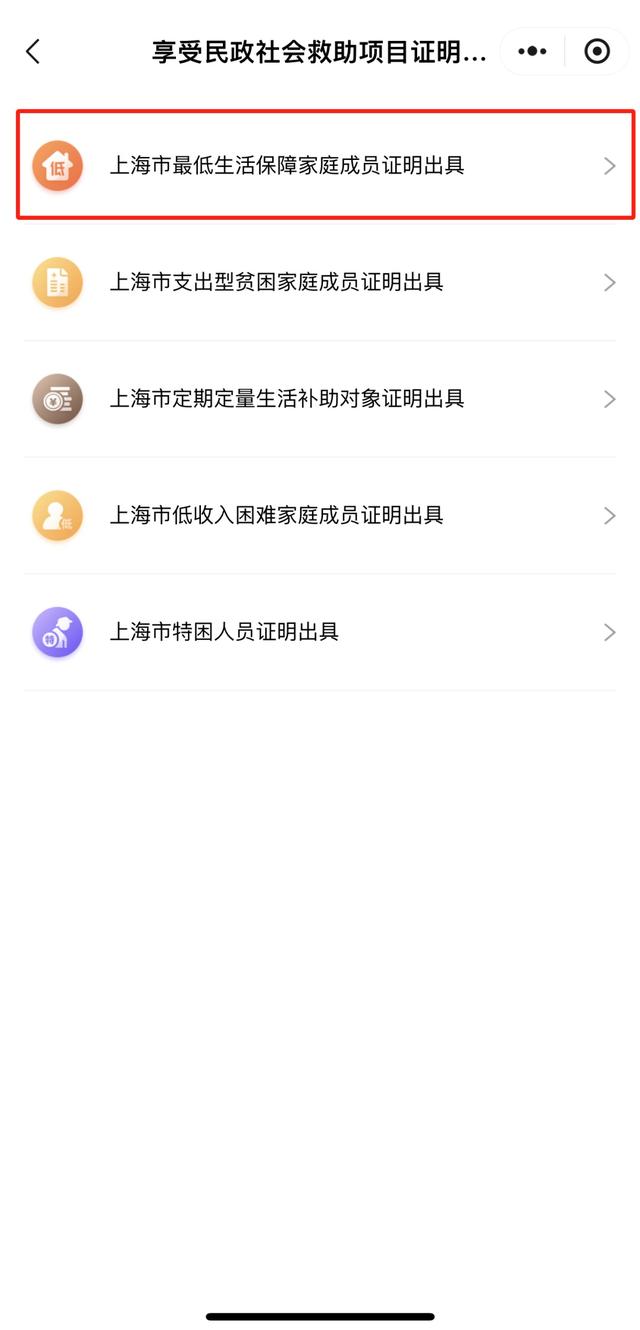
Task: Open 上海市特困人员证明出具
Action: pos(320,632)
